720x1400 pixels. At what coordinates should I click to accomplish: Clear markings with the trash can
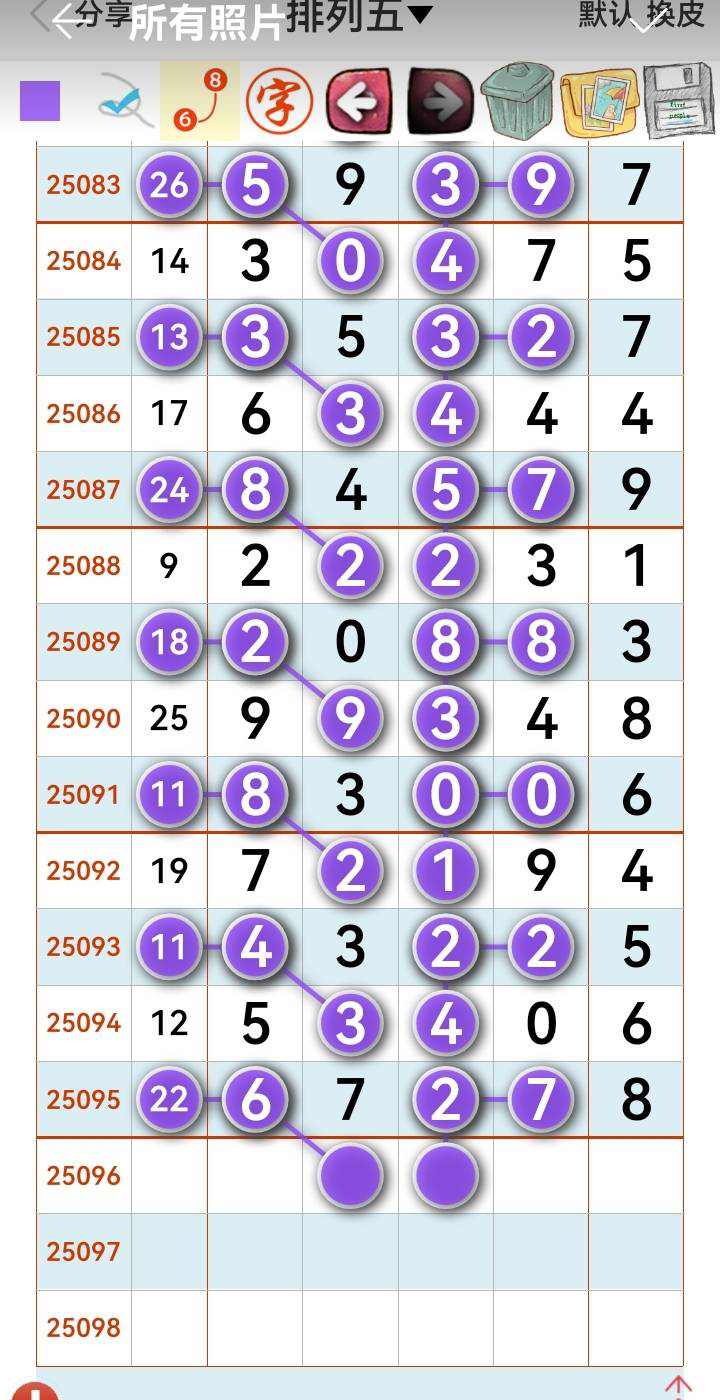pyautogui.click(x=517, y=101)
